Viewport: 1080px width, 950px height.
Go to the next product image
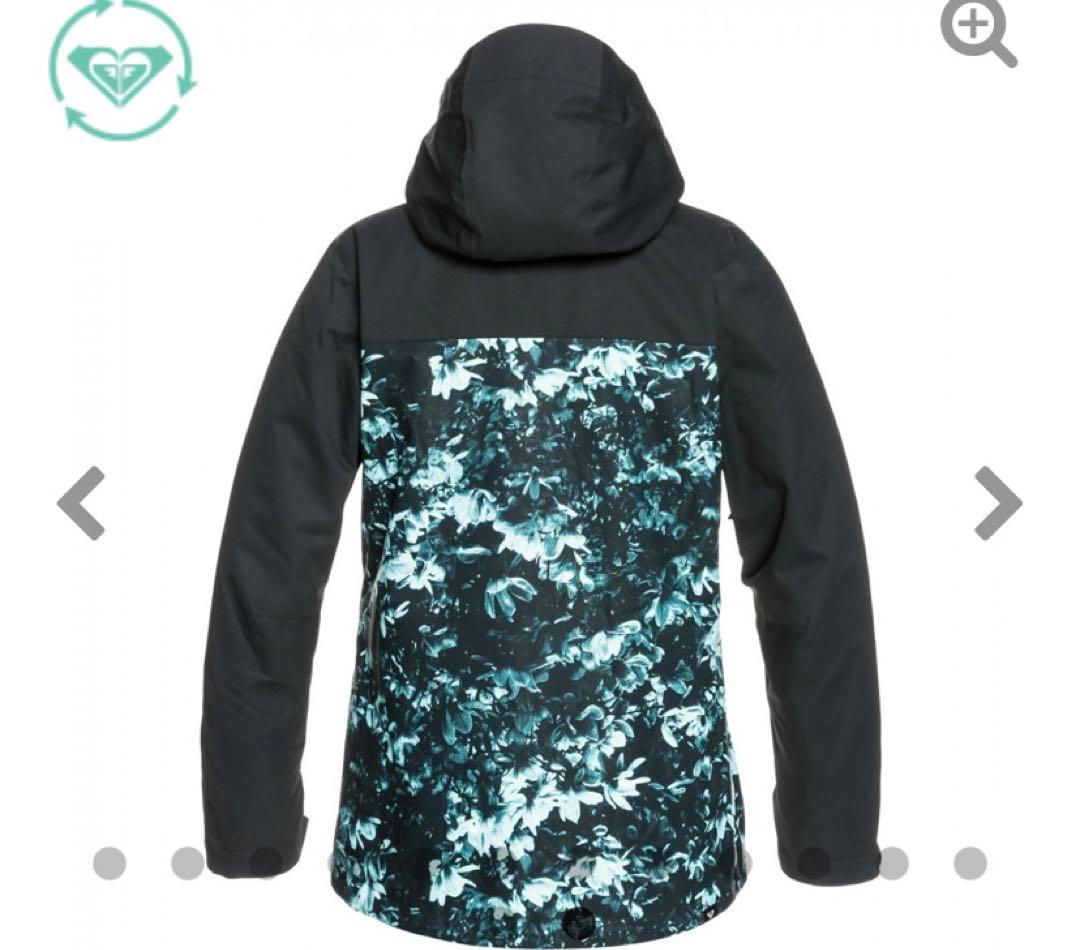997,503
